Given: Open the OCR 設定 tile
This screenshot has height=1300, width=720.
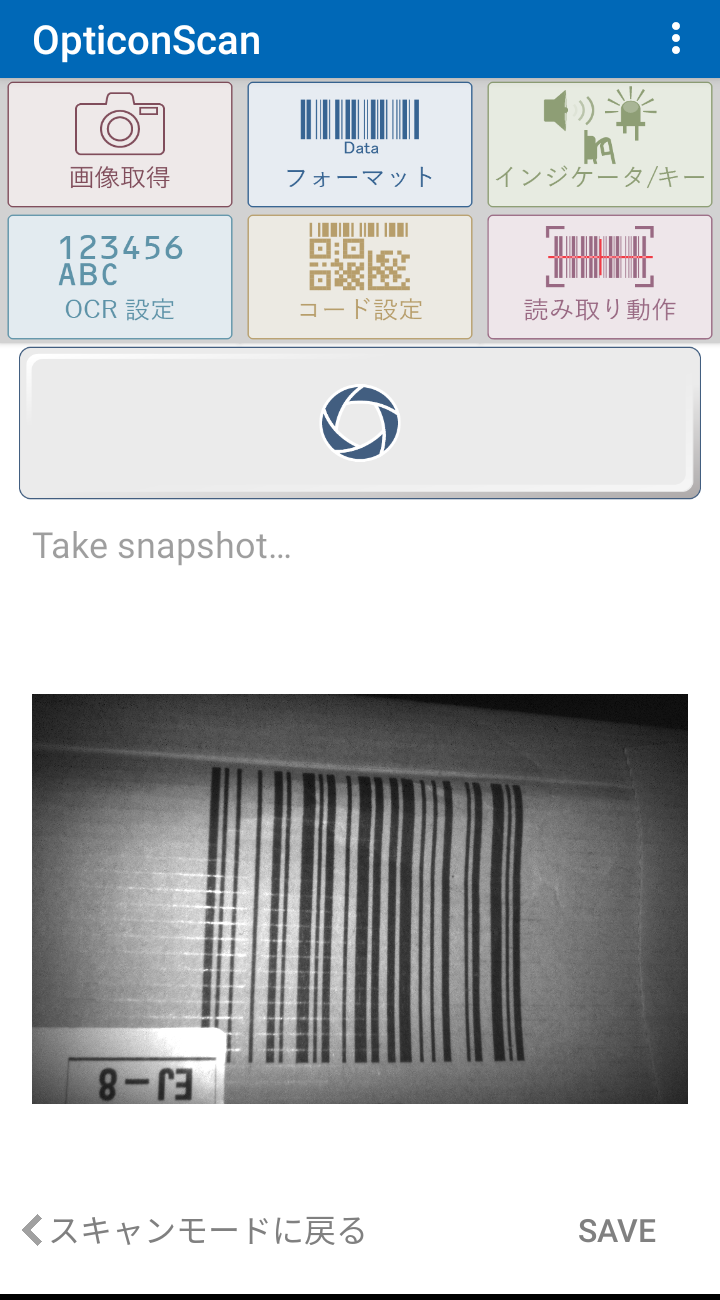Looking at the screenshot, I should 120,277.
